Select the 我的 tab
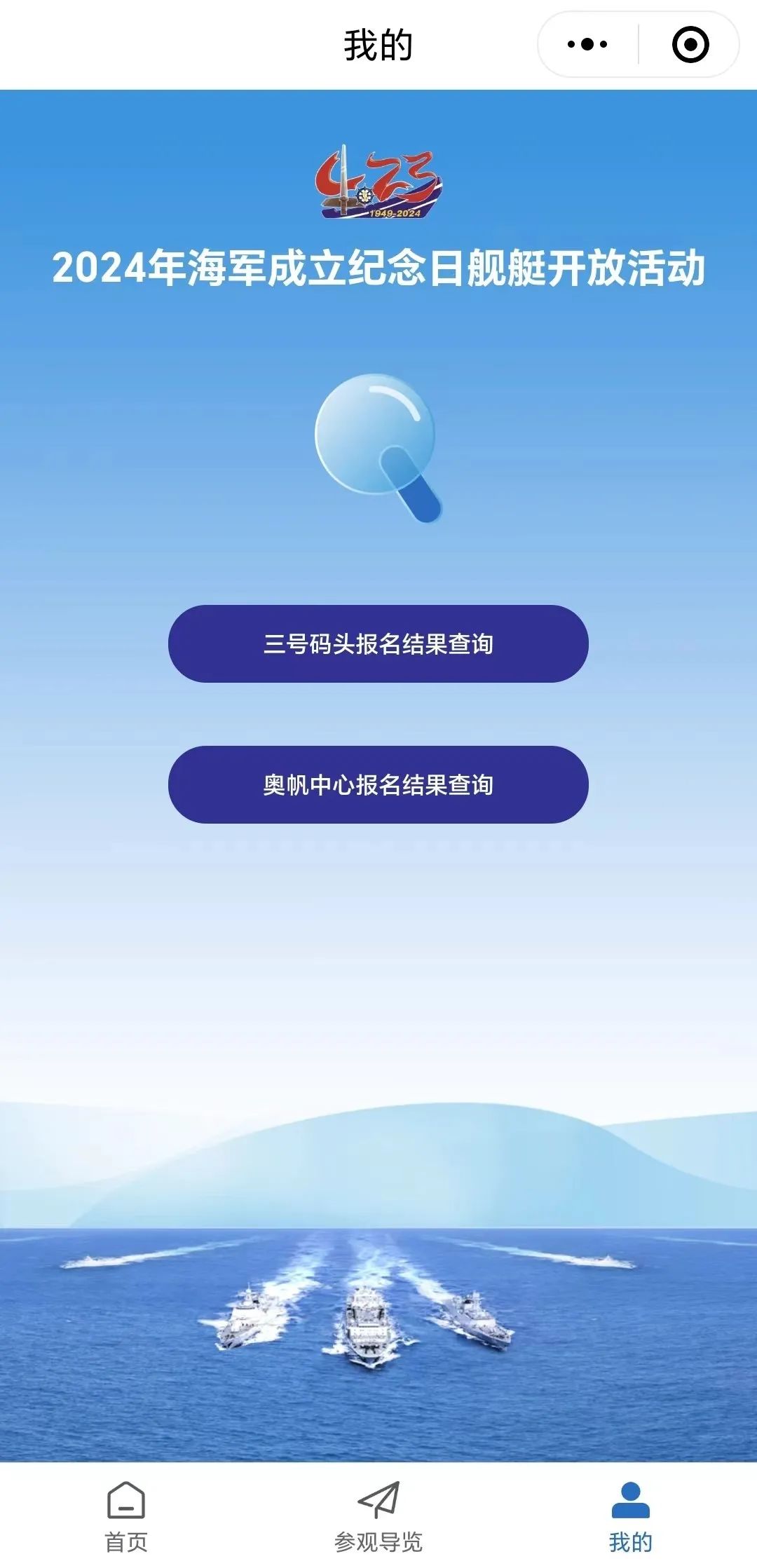This screenshot has width=757, height=1568. [630, 1515]
